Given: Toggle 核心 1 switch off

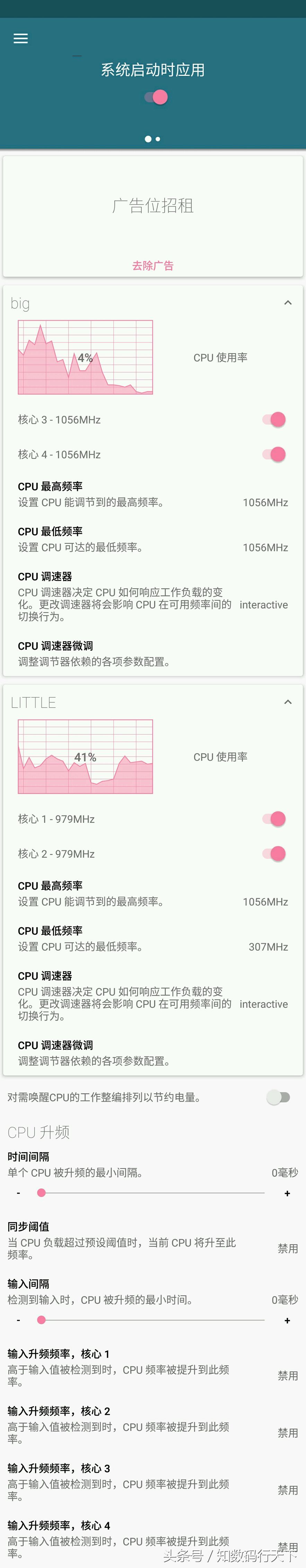Looking at the screenshot, I should 274,819.
